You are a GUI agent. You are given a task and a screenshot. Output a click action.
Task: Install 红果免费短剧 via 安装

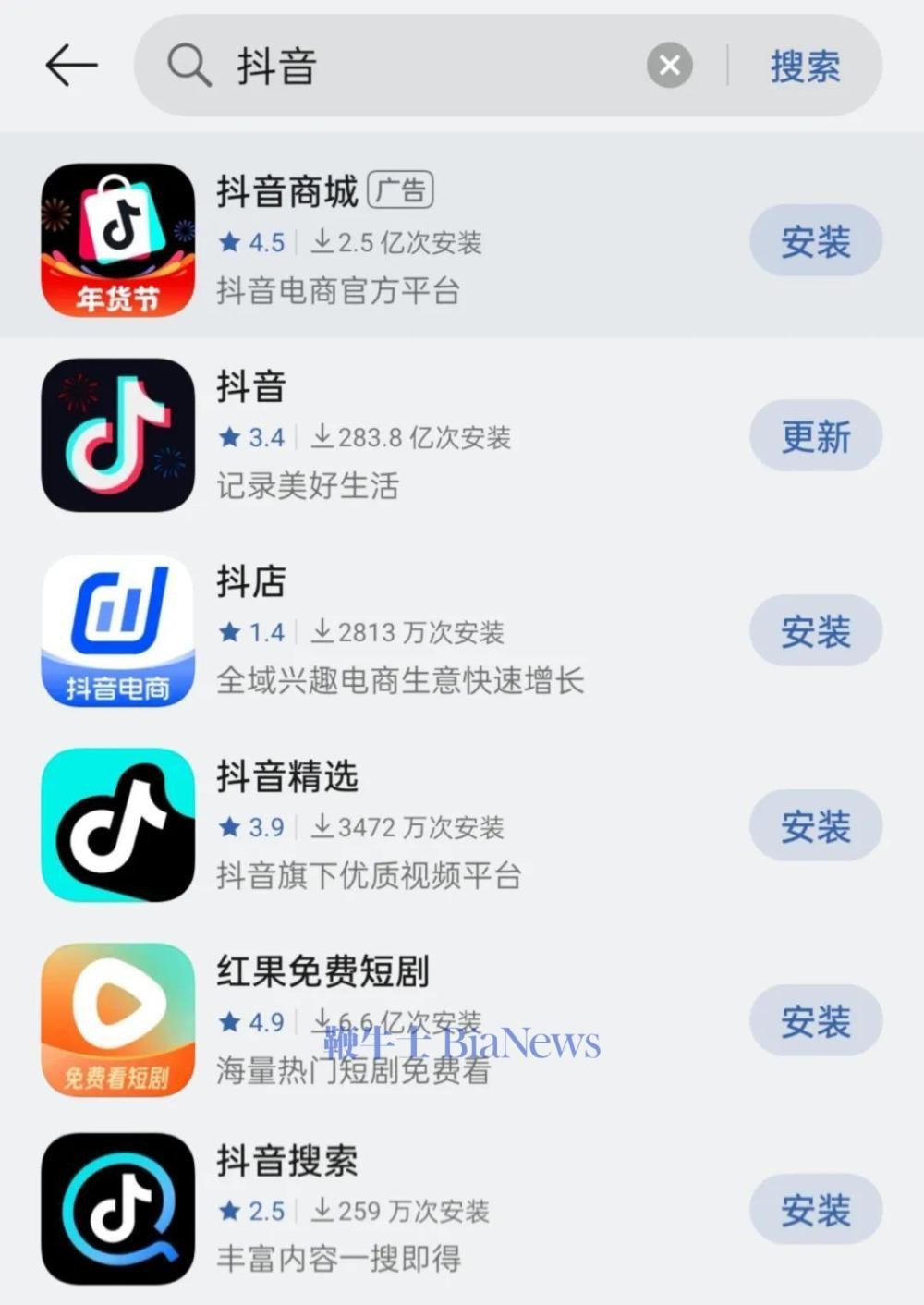(814, 1021)
